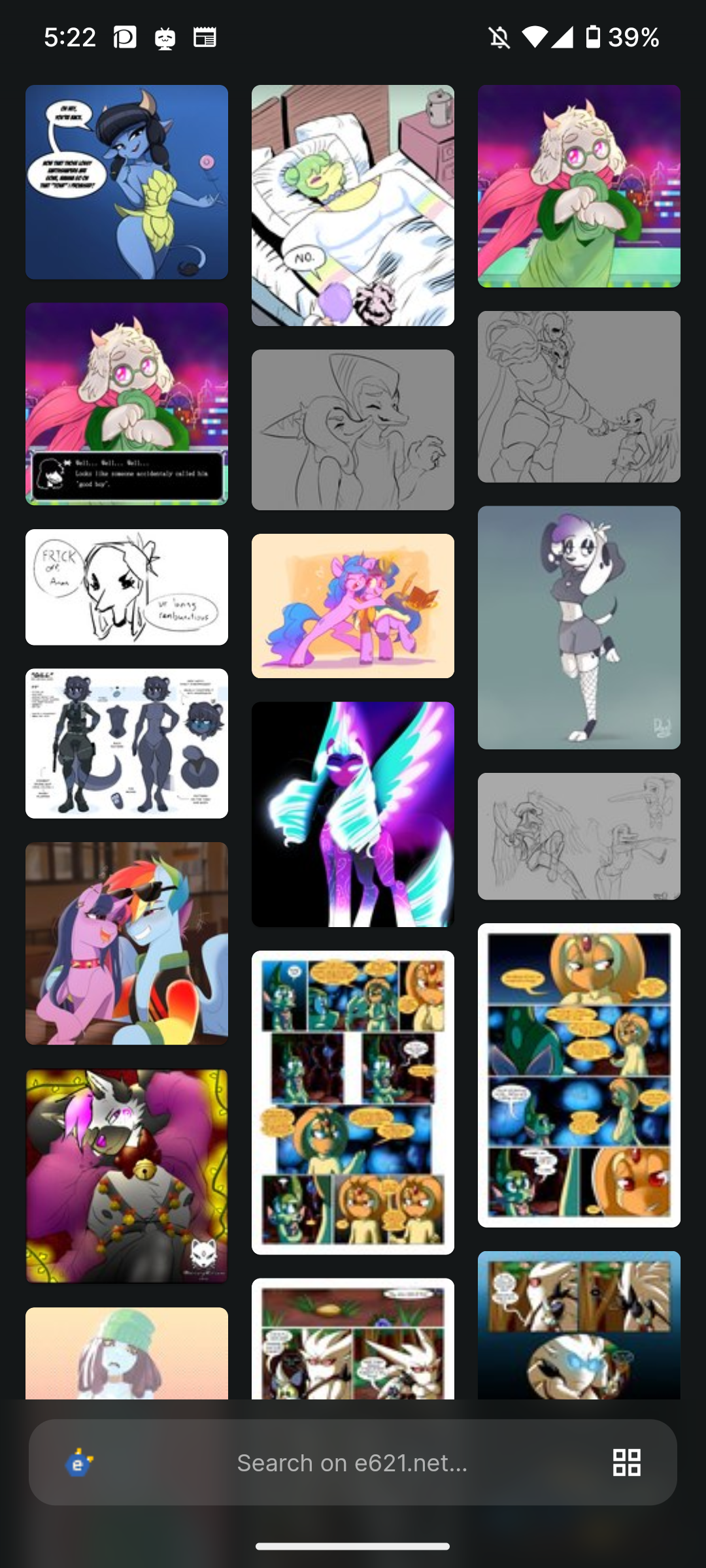Image resolution: width=706 pixels, height=1568 pixels.
Task: View the gray sketch of two faces nuzzling
Action: pos(352,429)
